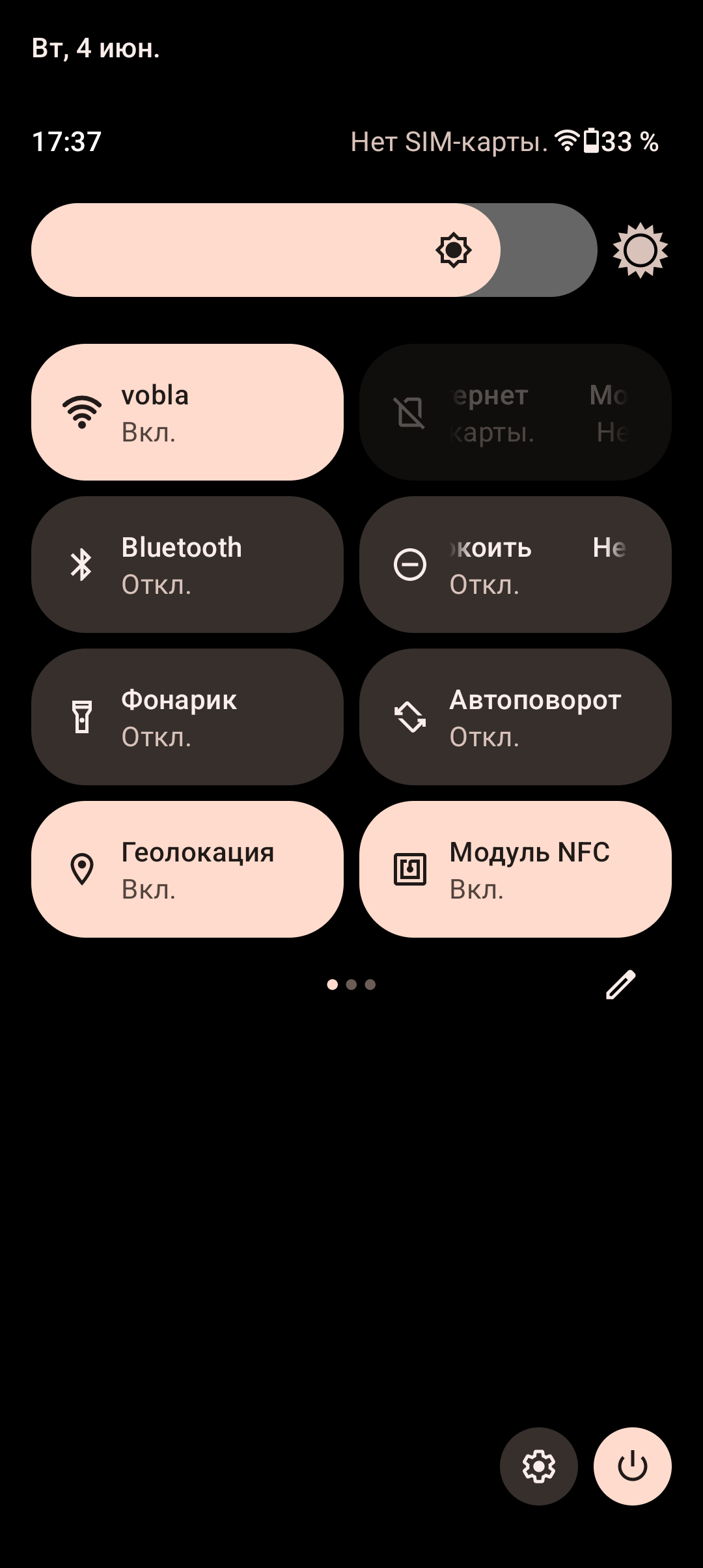Turn off Модуль NFC tile

coord(516,869)
